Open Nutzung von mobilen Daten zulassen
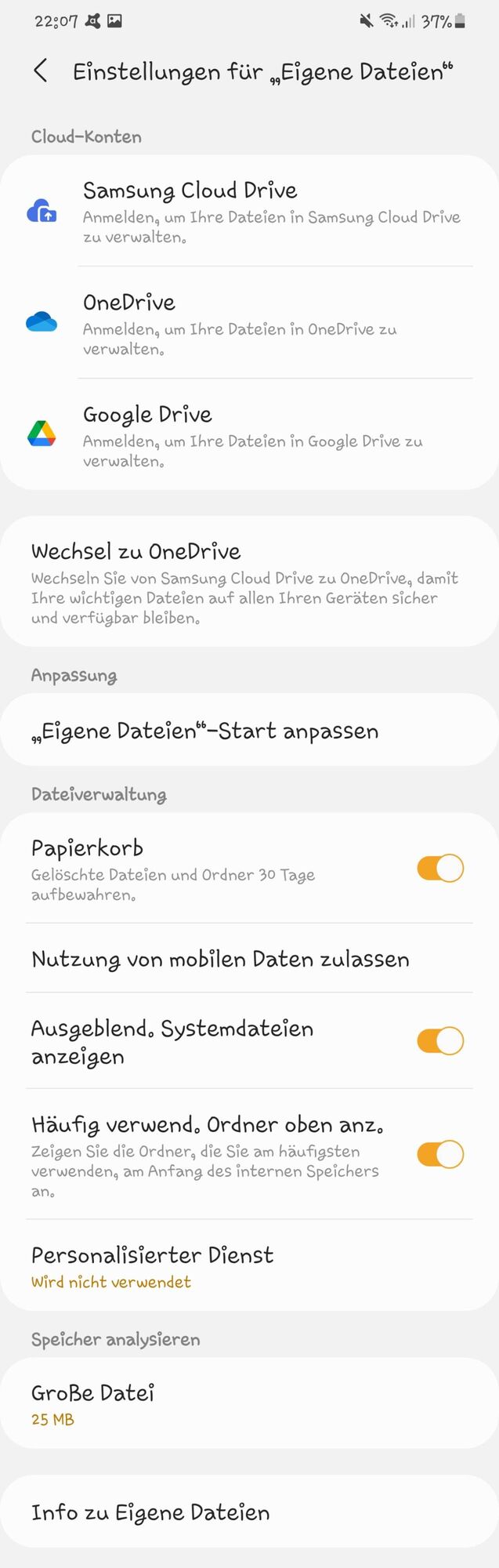 click(x=249, y=959)
